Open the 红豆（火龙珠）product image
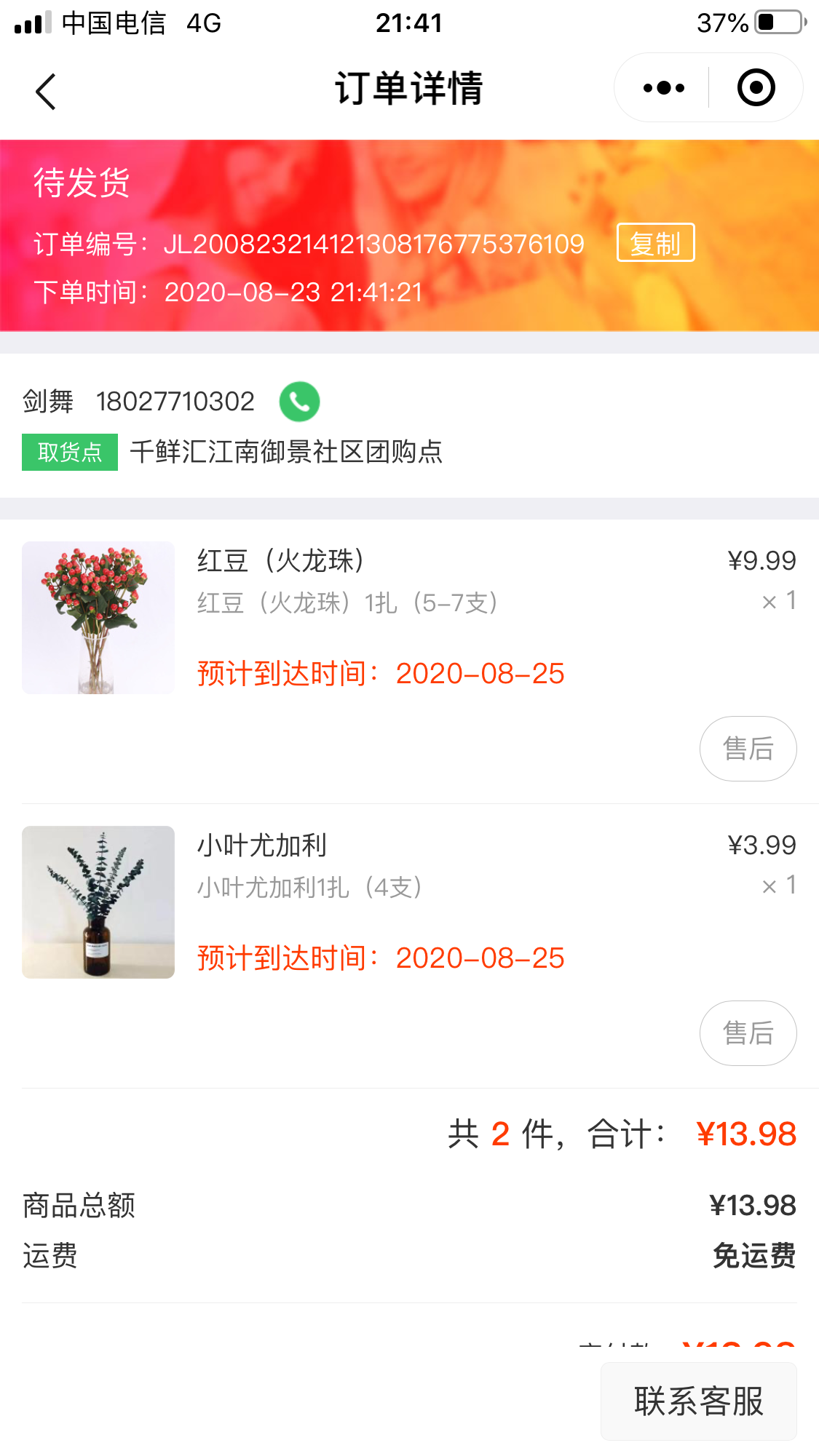 [x=98, y=618]
